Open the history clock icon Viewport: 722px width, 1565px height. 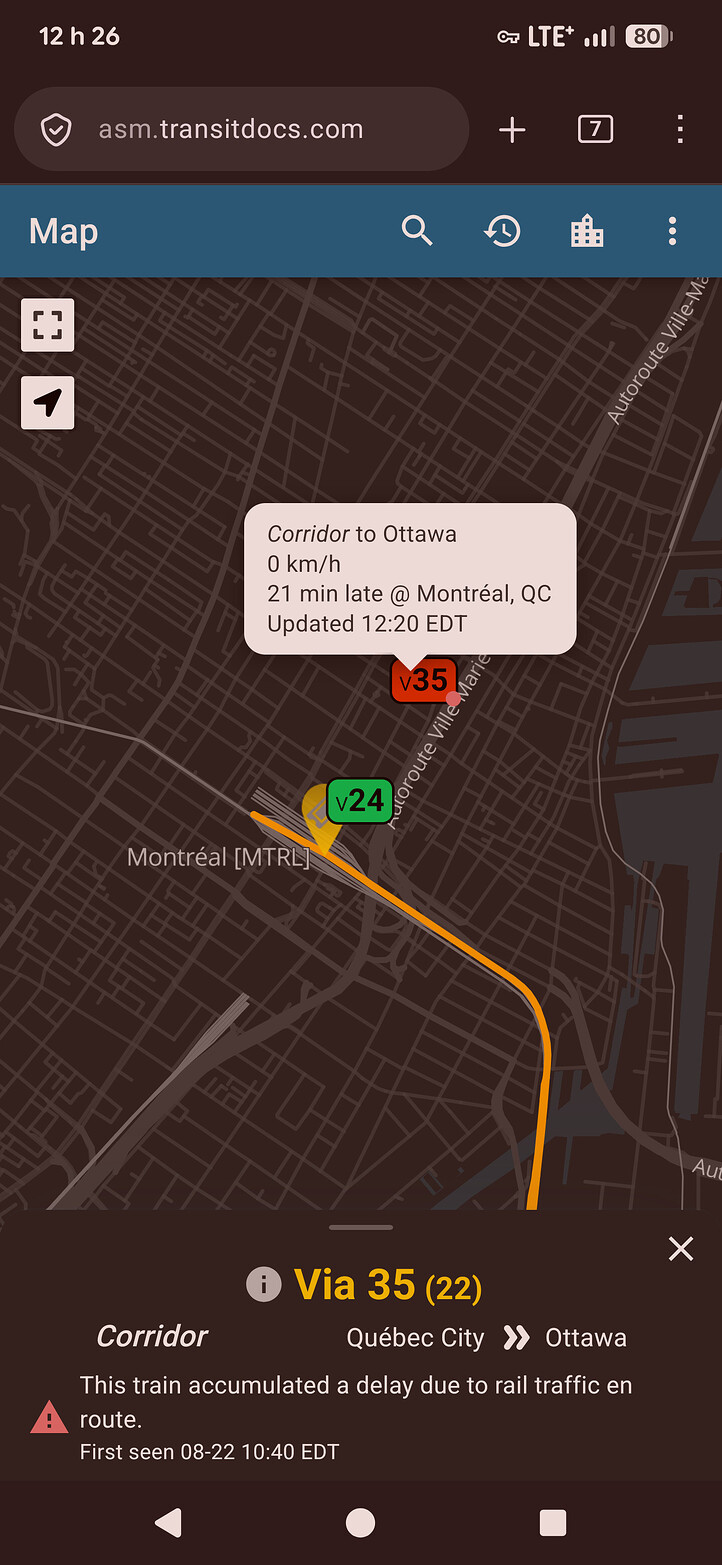[502, 231]
